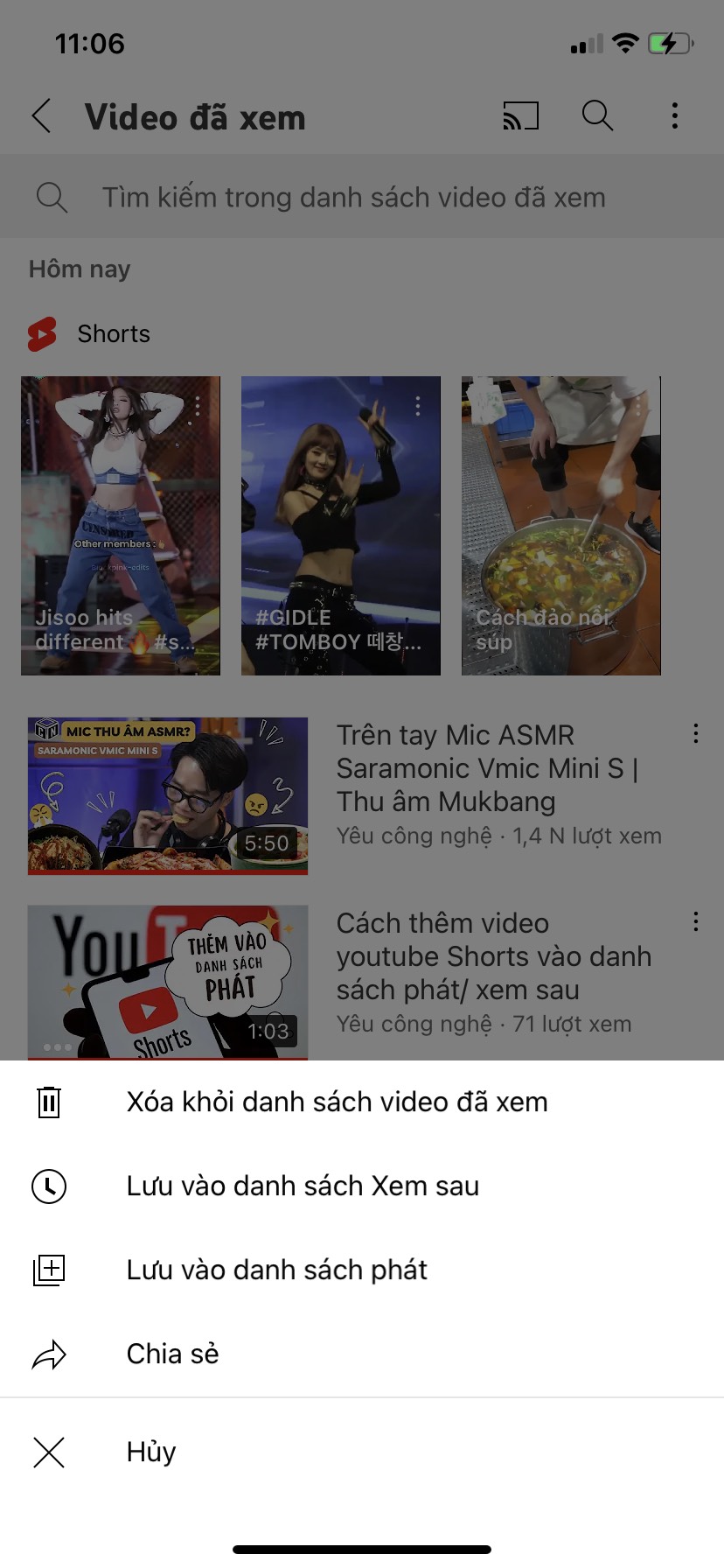
Task: Open options for the youtube Shorts playlist video
Action: point(695,921)
